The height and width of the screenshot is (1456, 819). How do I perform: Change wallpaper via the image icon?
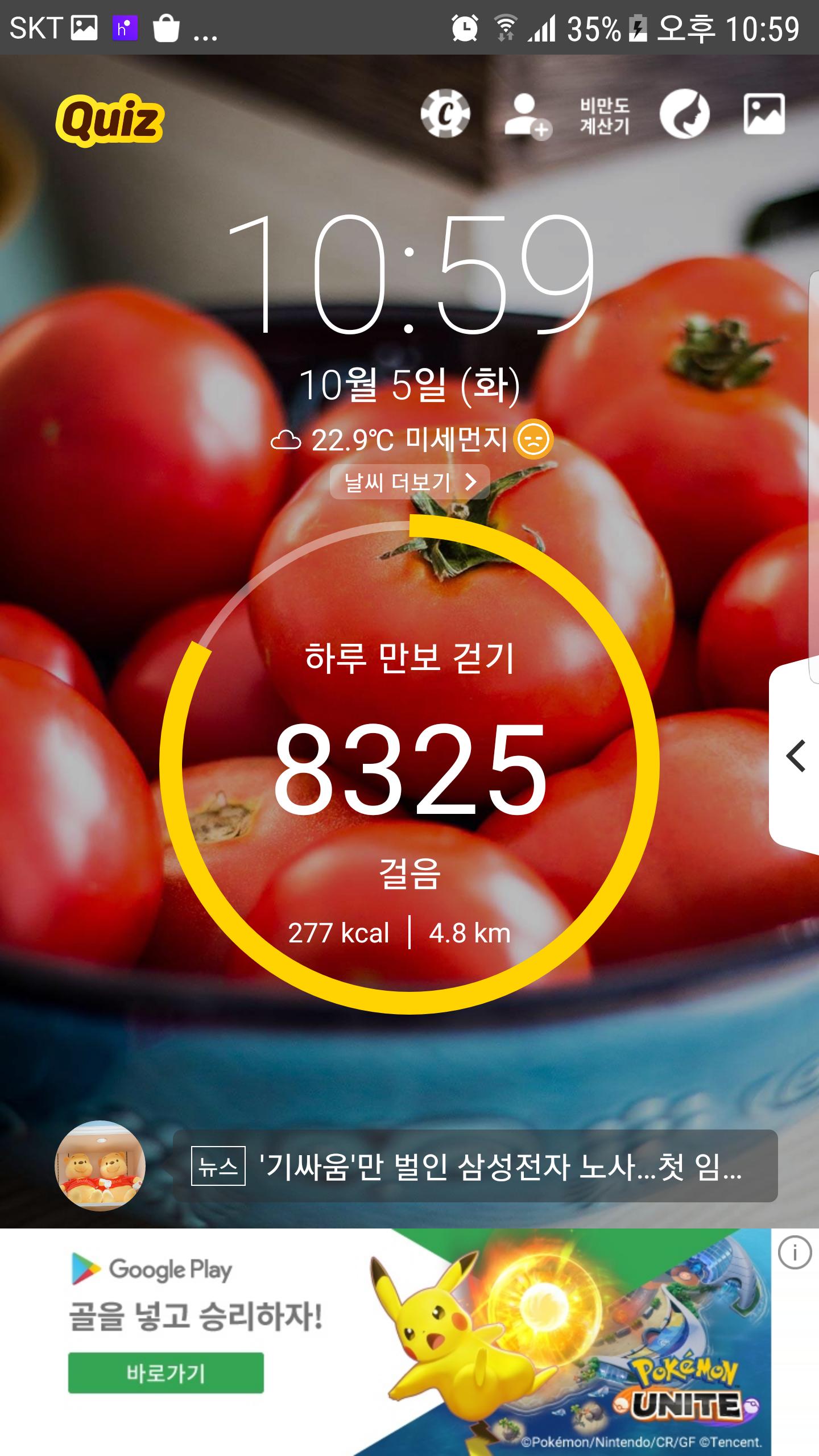[x=764, y=114]
